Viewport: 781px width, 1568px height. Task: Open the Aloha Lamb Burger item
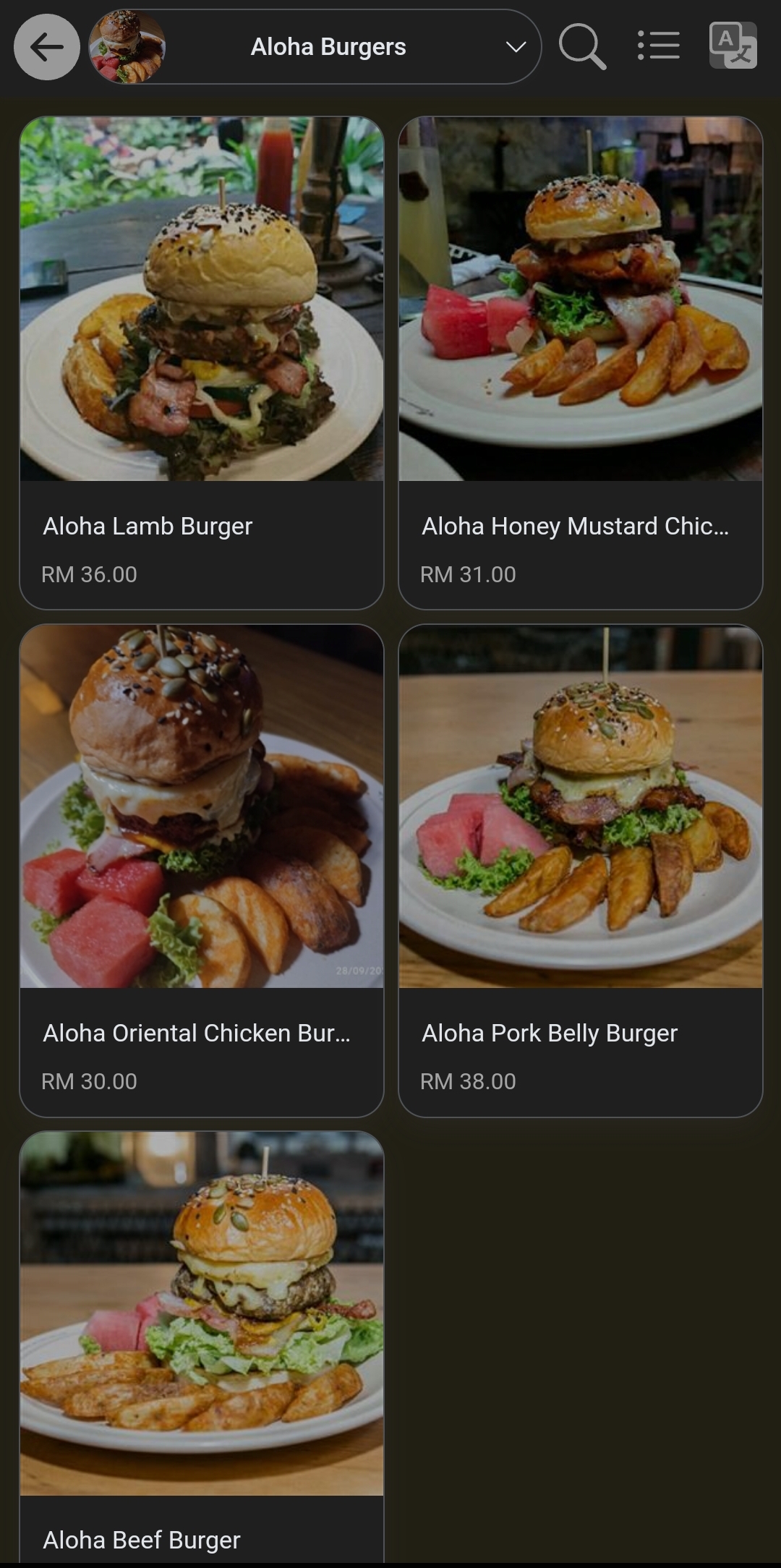point(202,362)
